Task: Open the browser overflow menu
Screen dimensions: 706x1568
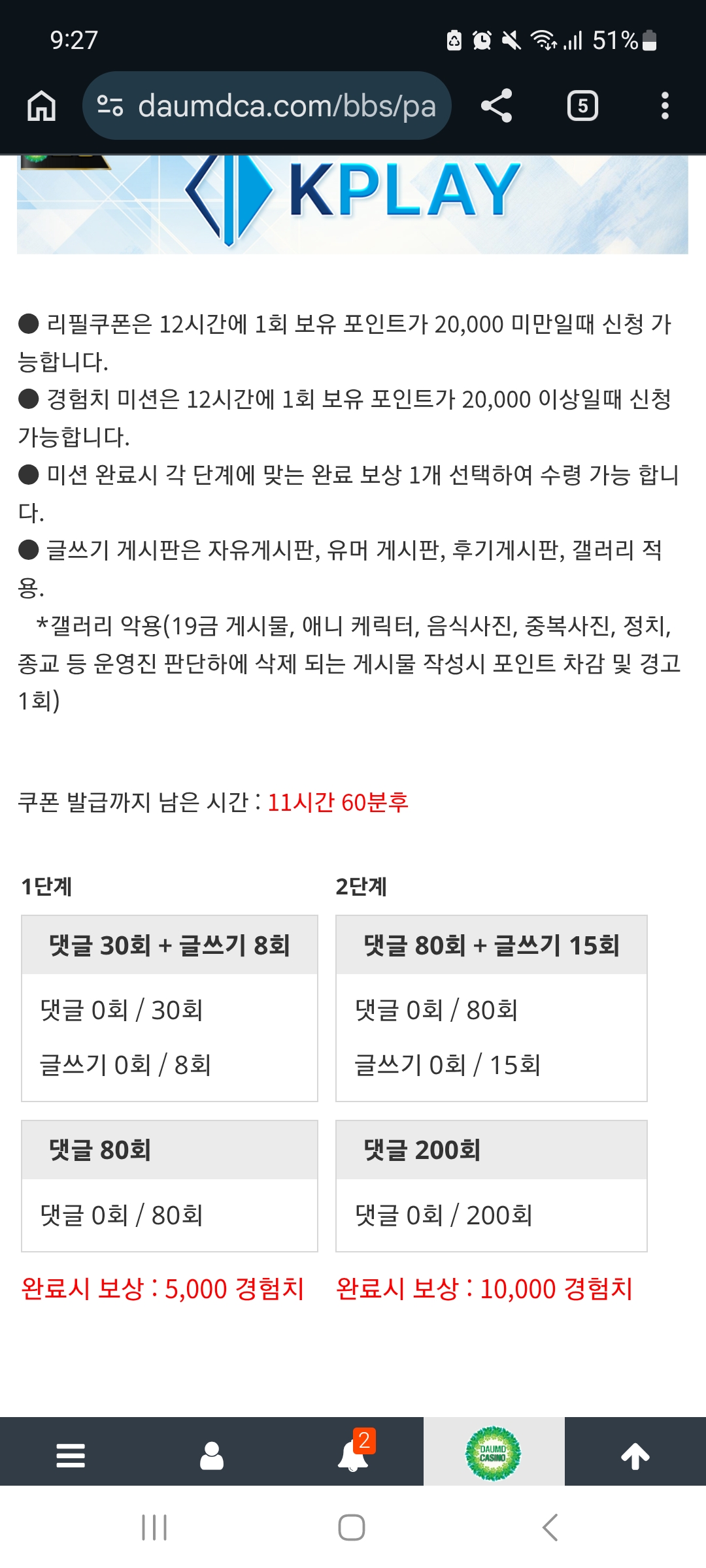Action: click(665, 106)
